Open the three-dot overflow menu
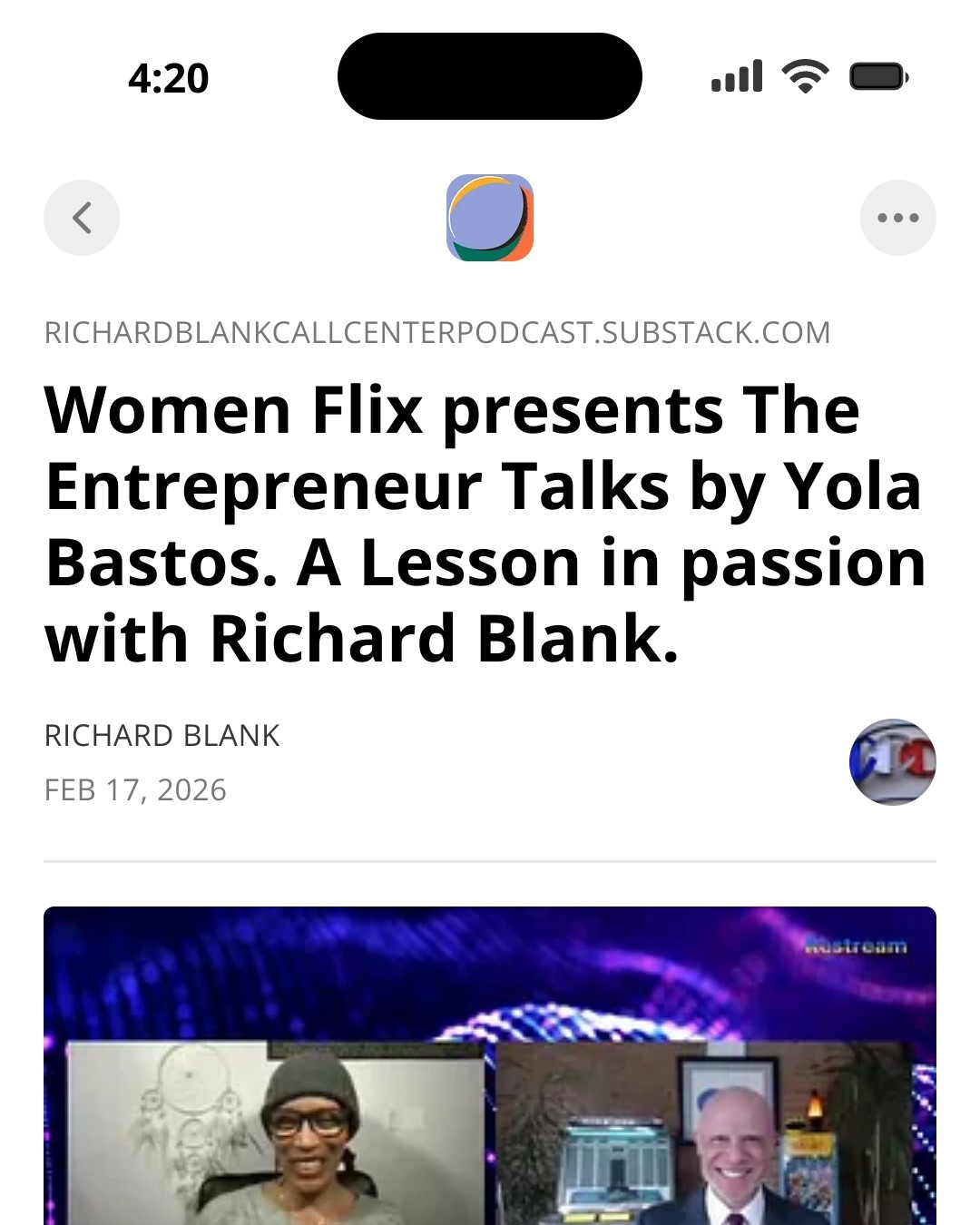 (897, 218)
